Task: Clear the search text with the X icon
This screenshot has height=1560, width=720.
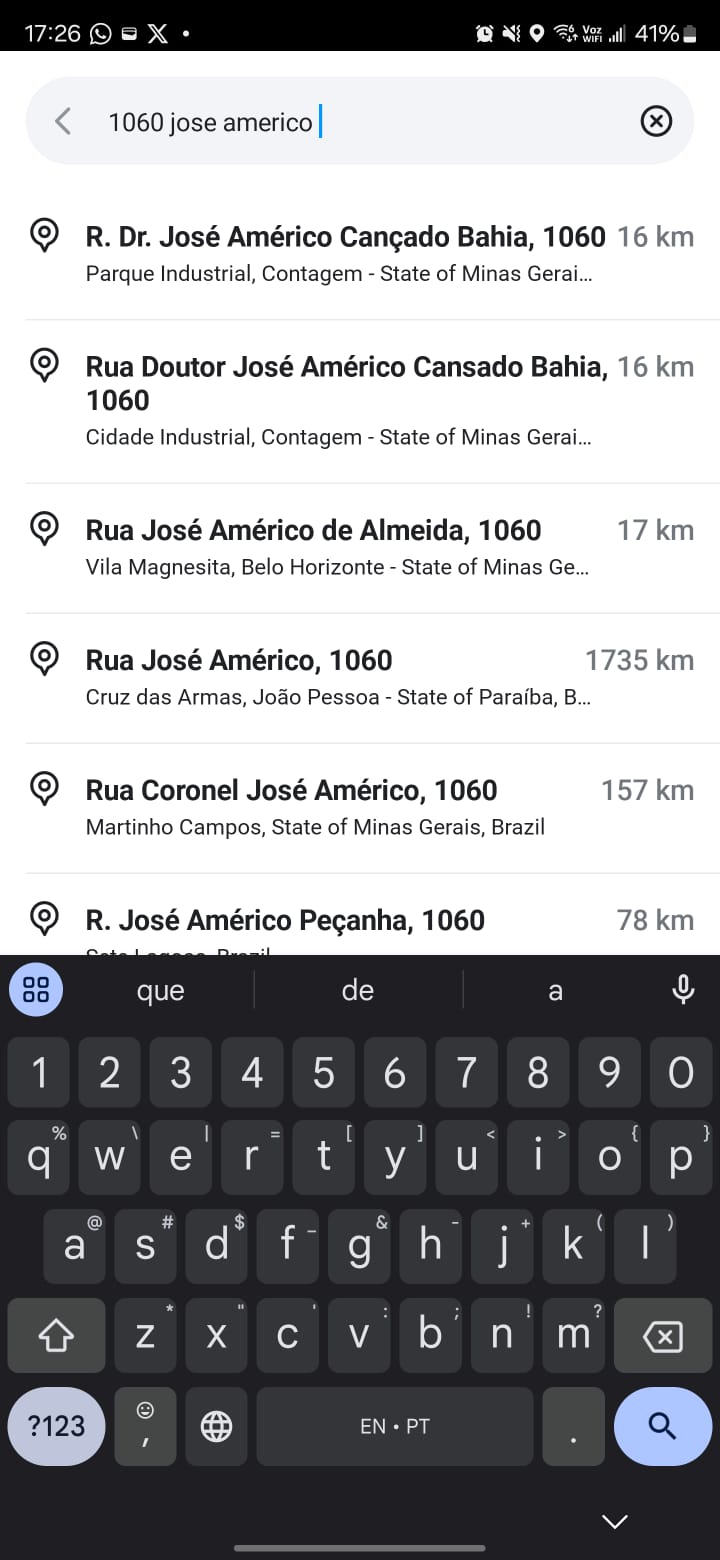Action: pyautogui.click(x=656, y=122)
